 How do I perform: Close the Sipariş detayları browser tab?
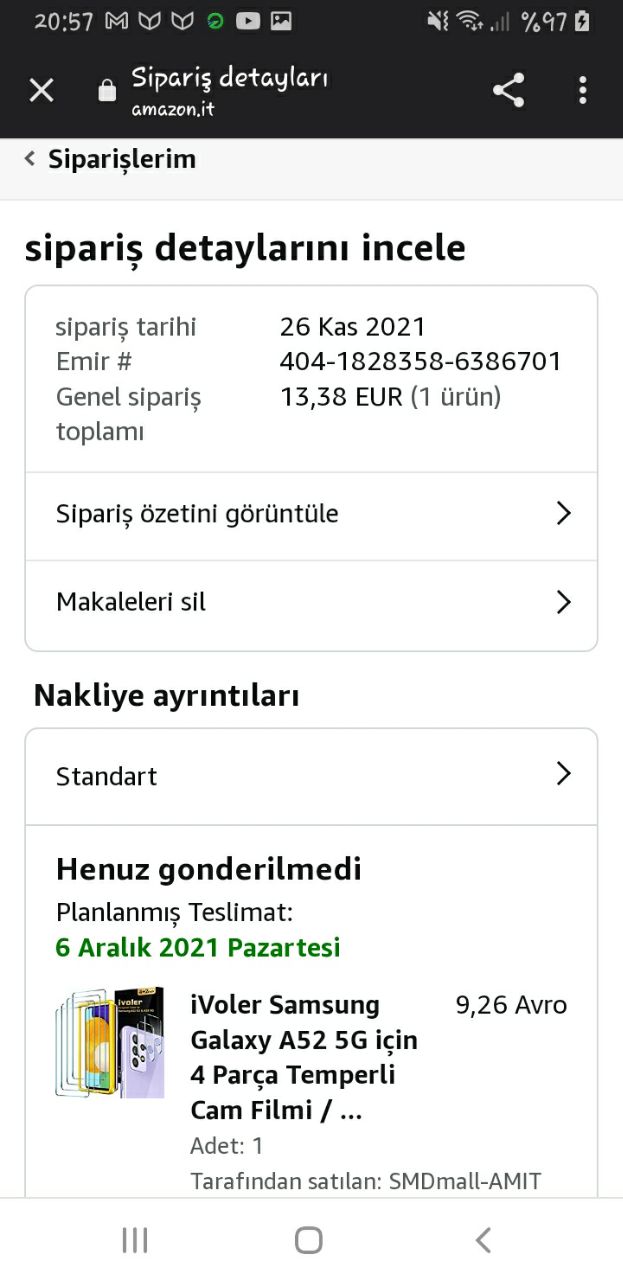[41, 91]
